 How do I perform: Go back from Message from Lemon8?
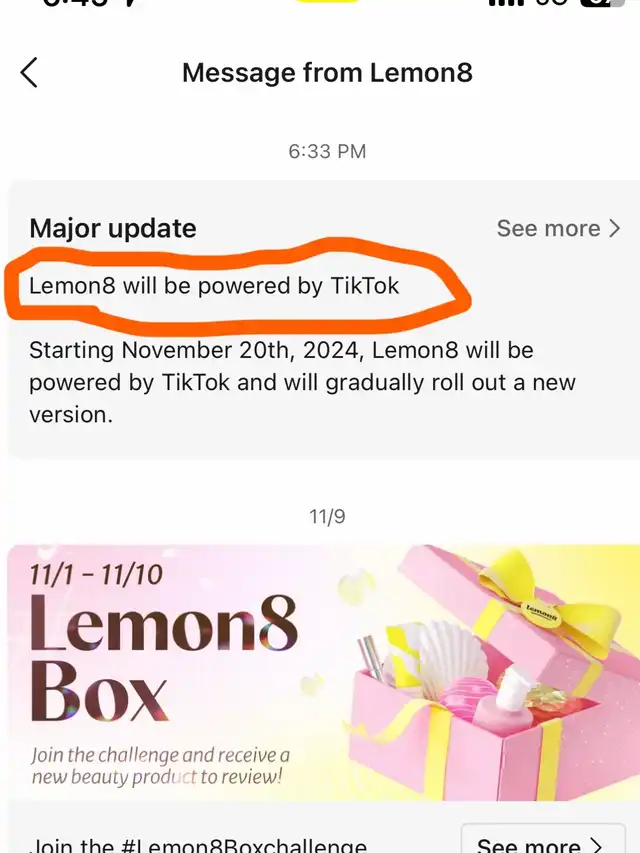pos(29,72)
